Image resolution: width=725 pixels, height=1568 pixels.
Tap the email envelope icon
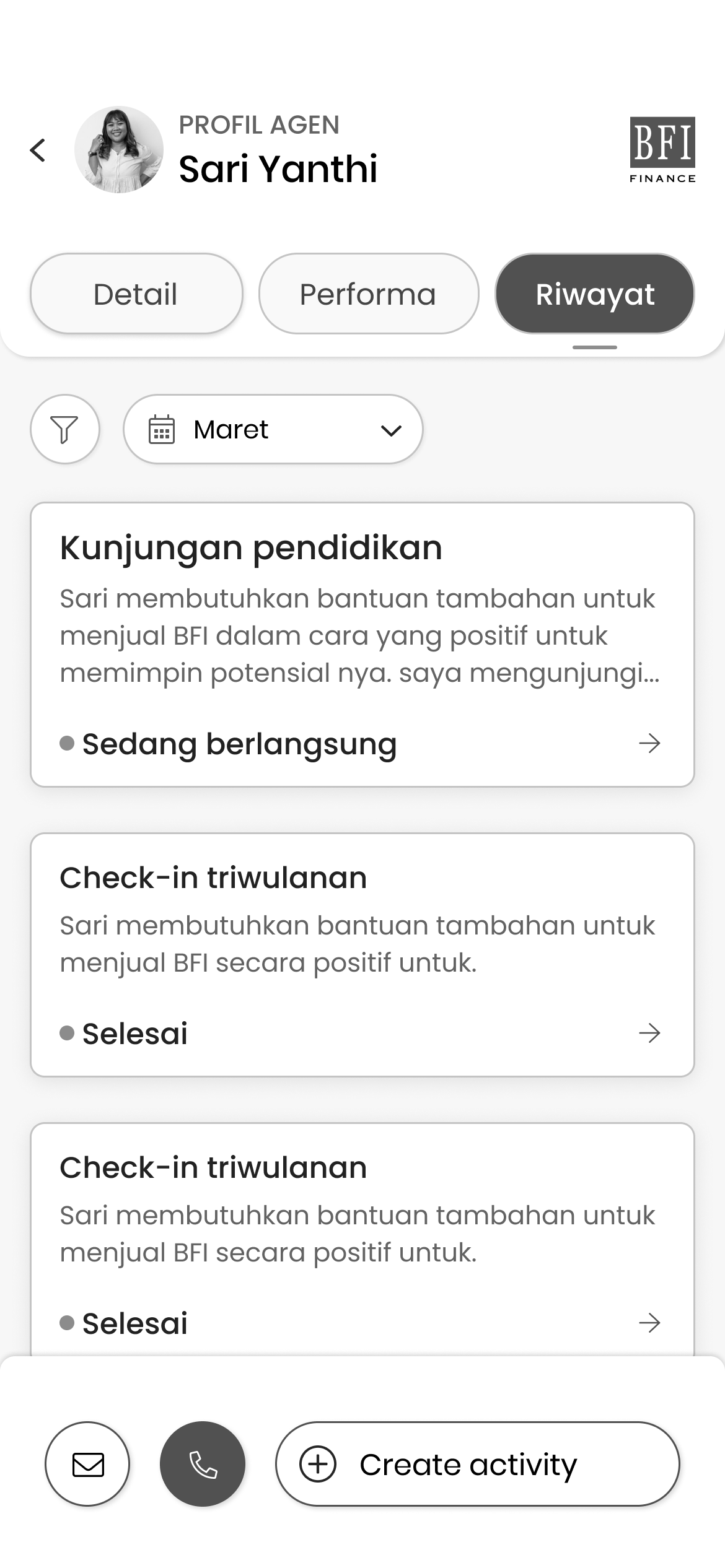point(87,1464)
